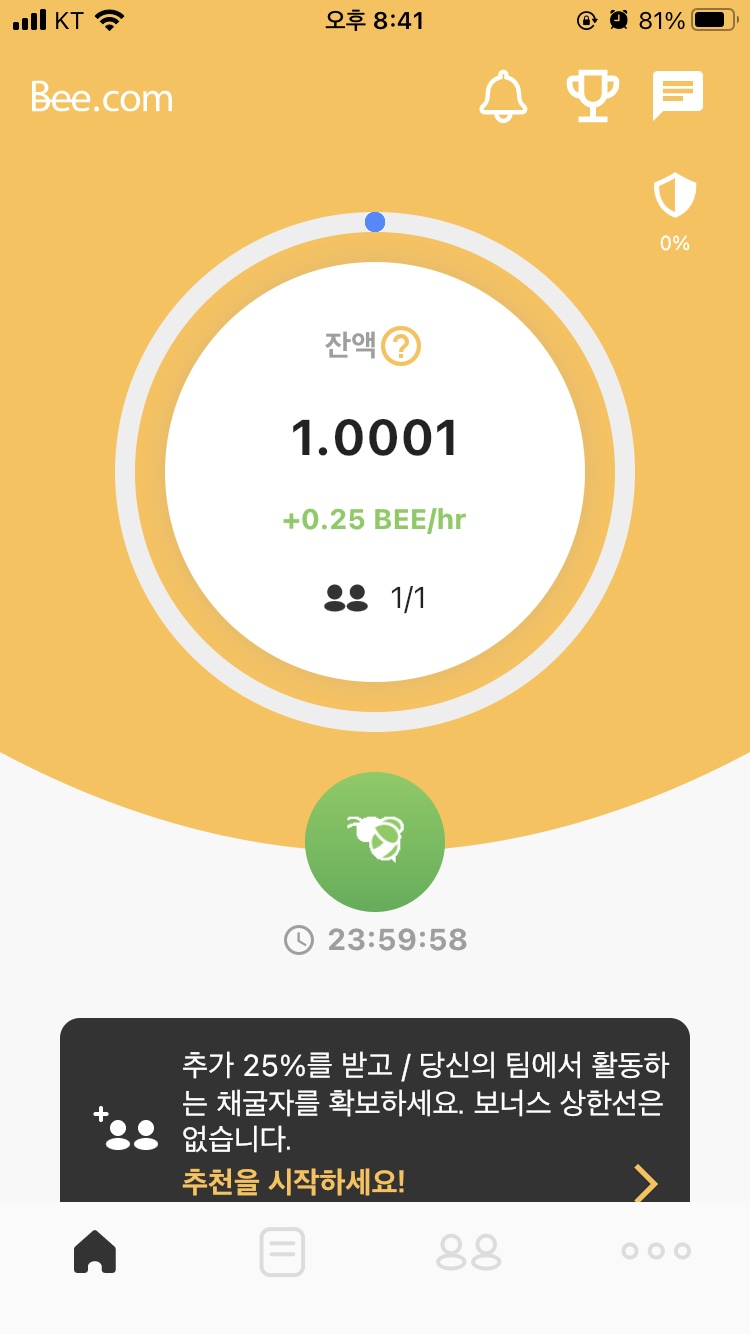Switch to the news list tab
This screenshot has height=1334, width=750.
[x=282, y=1251]
